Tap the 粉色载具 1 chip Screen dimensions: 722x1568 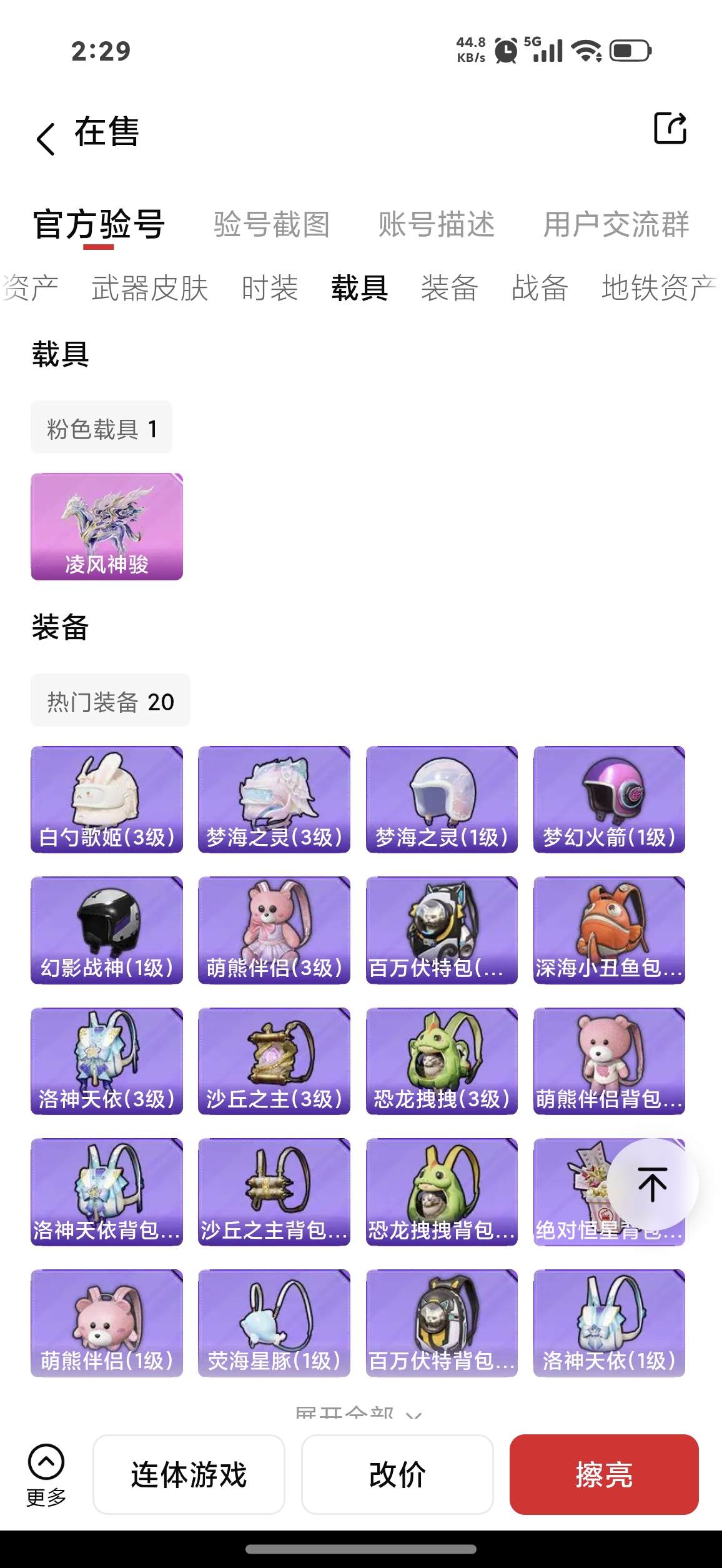click(101, 427)
